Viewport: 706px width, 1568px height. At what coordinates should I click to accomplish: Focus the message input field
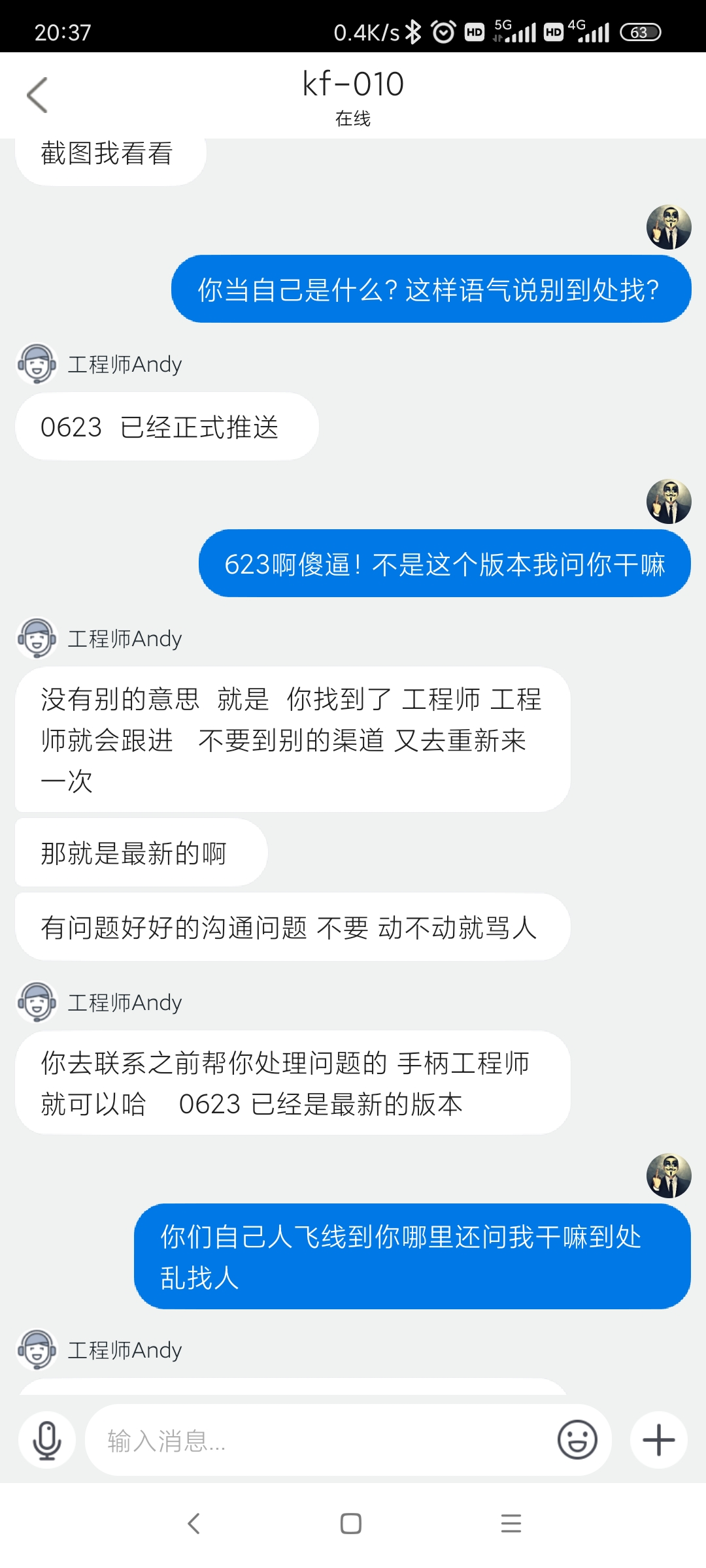tap(320, 1440)
